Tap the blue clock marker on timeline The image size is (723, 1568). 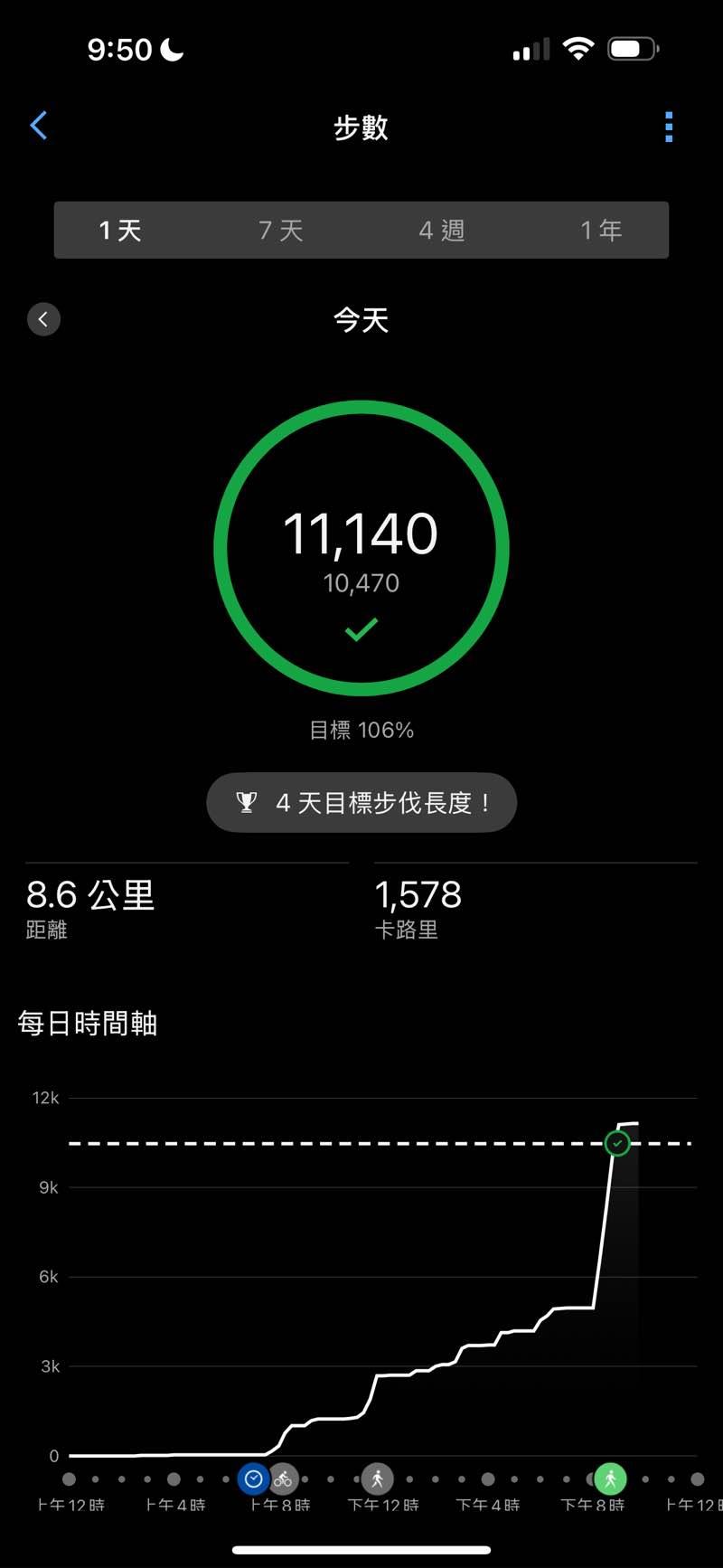[254, 1479]
